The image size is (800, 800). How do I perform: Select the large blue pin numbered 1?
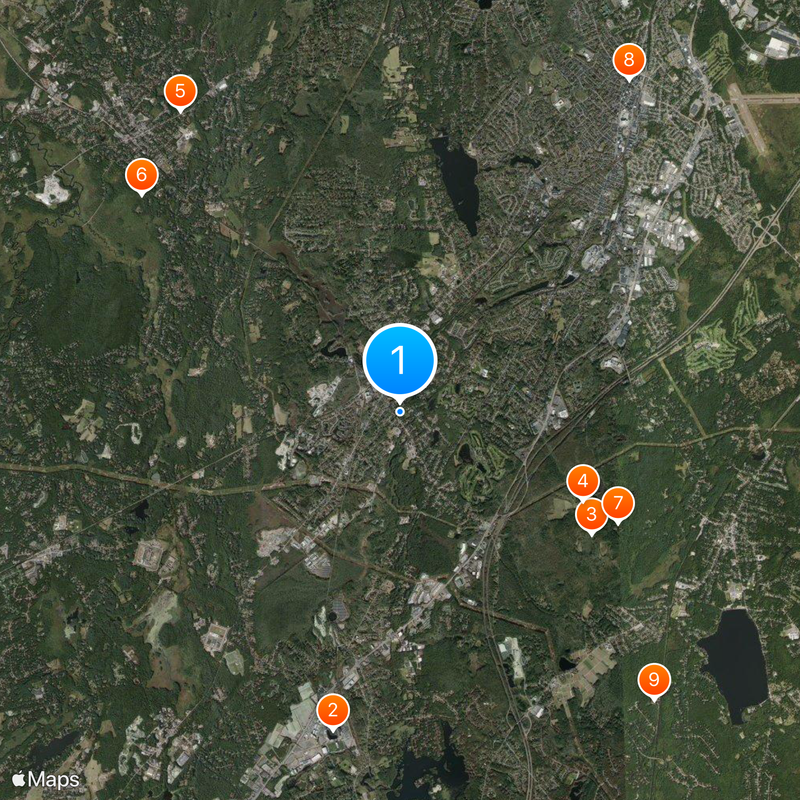400,360
